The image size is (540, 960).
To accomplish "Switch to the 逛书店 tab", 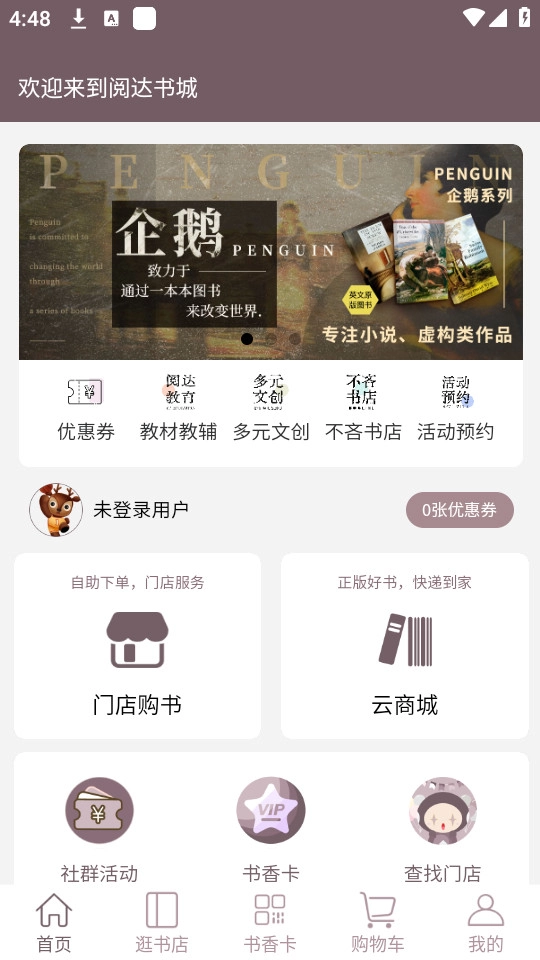I will pyautogui.click(x=162, y=923).
